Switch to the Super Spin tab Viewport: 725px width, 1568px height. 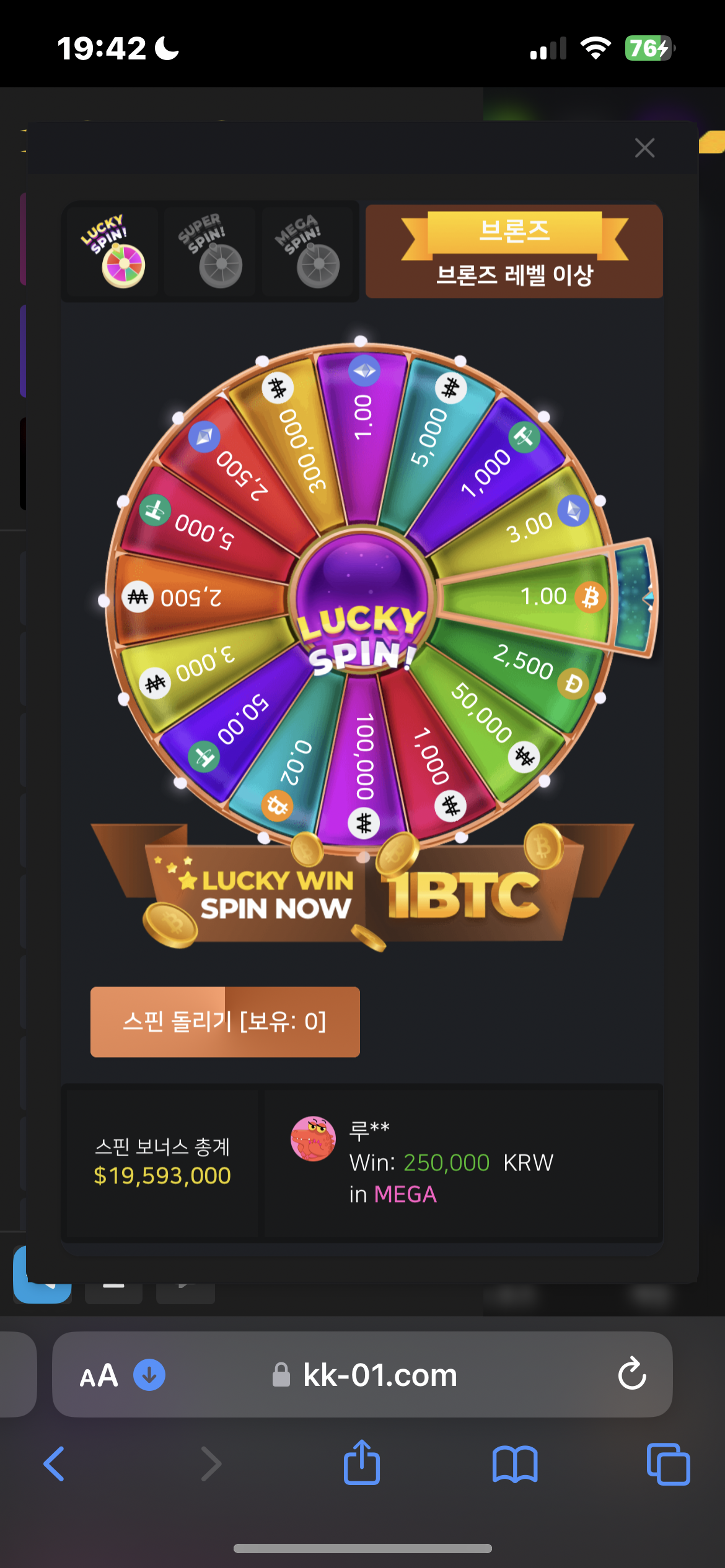pos(209,251)
